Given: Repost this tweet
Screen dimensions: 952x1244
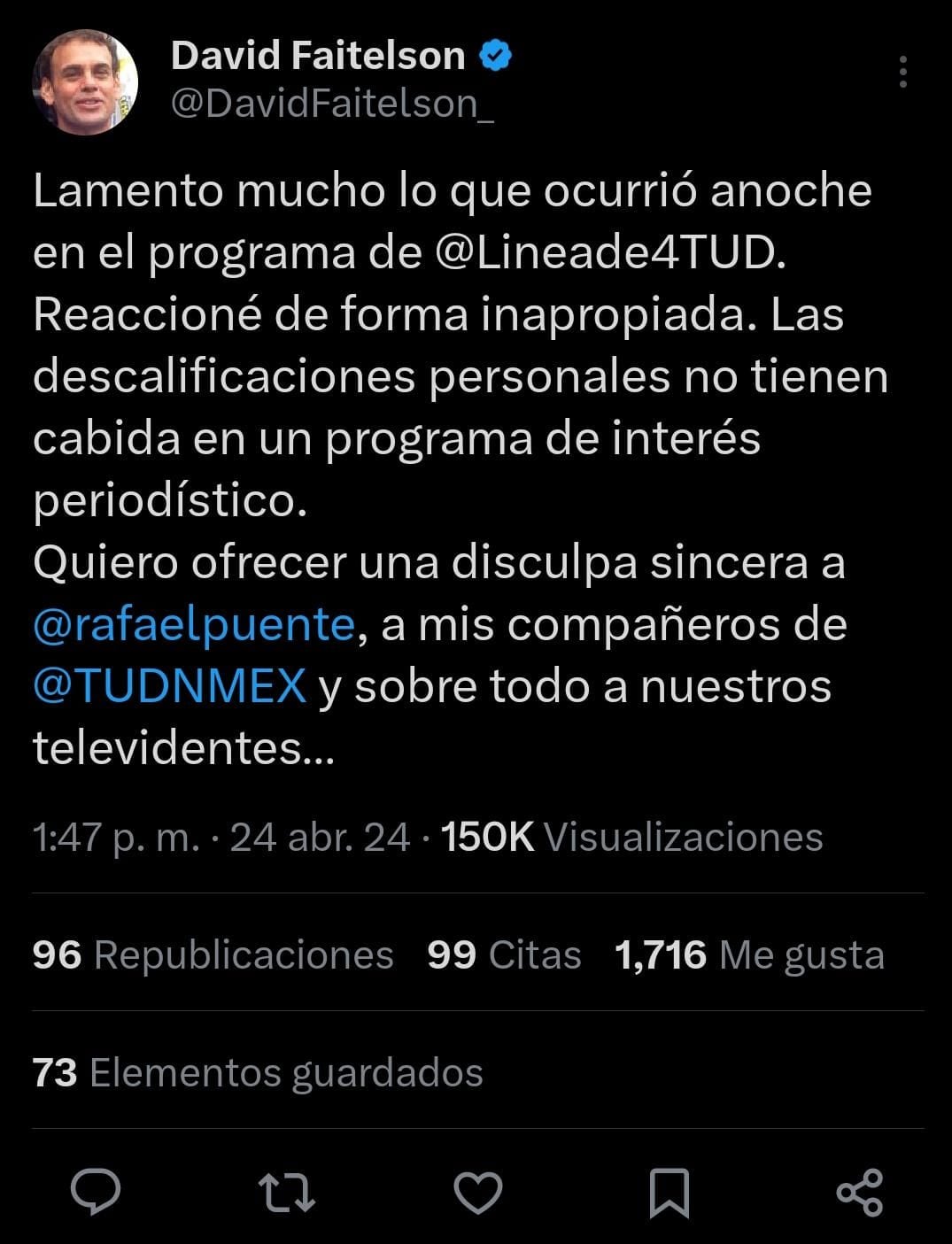Looking at the screenshot, I should coord(286,1192).
